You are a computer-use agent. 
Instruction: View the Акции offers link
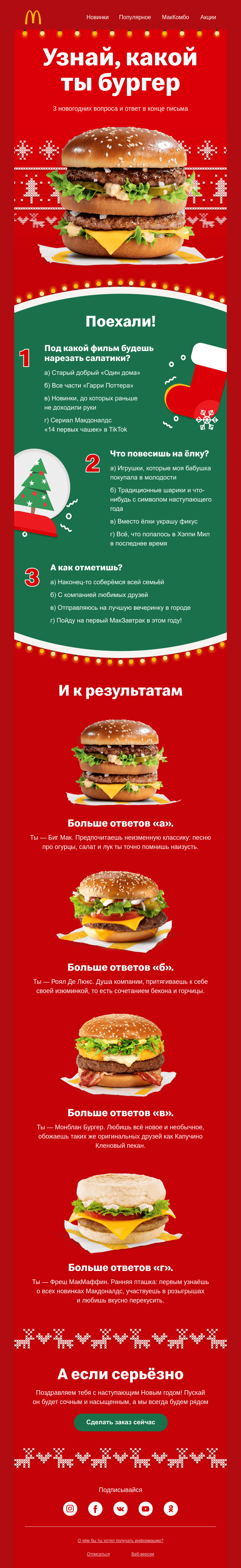click(208, 17)
